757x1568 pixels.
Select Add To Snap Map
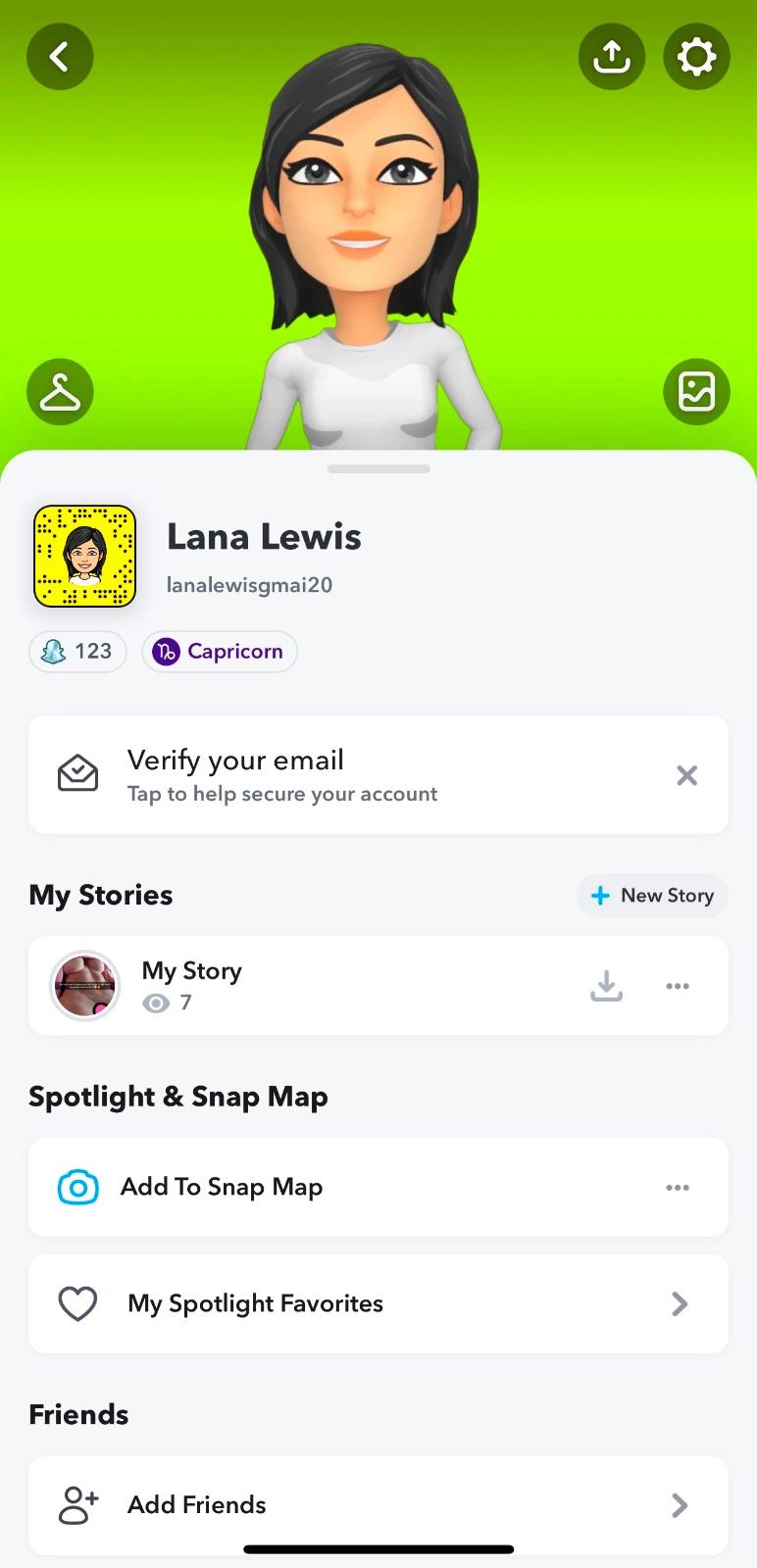[294, 1187]
